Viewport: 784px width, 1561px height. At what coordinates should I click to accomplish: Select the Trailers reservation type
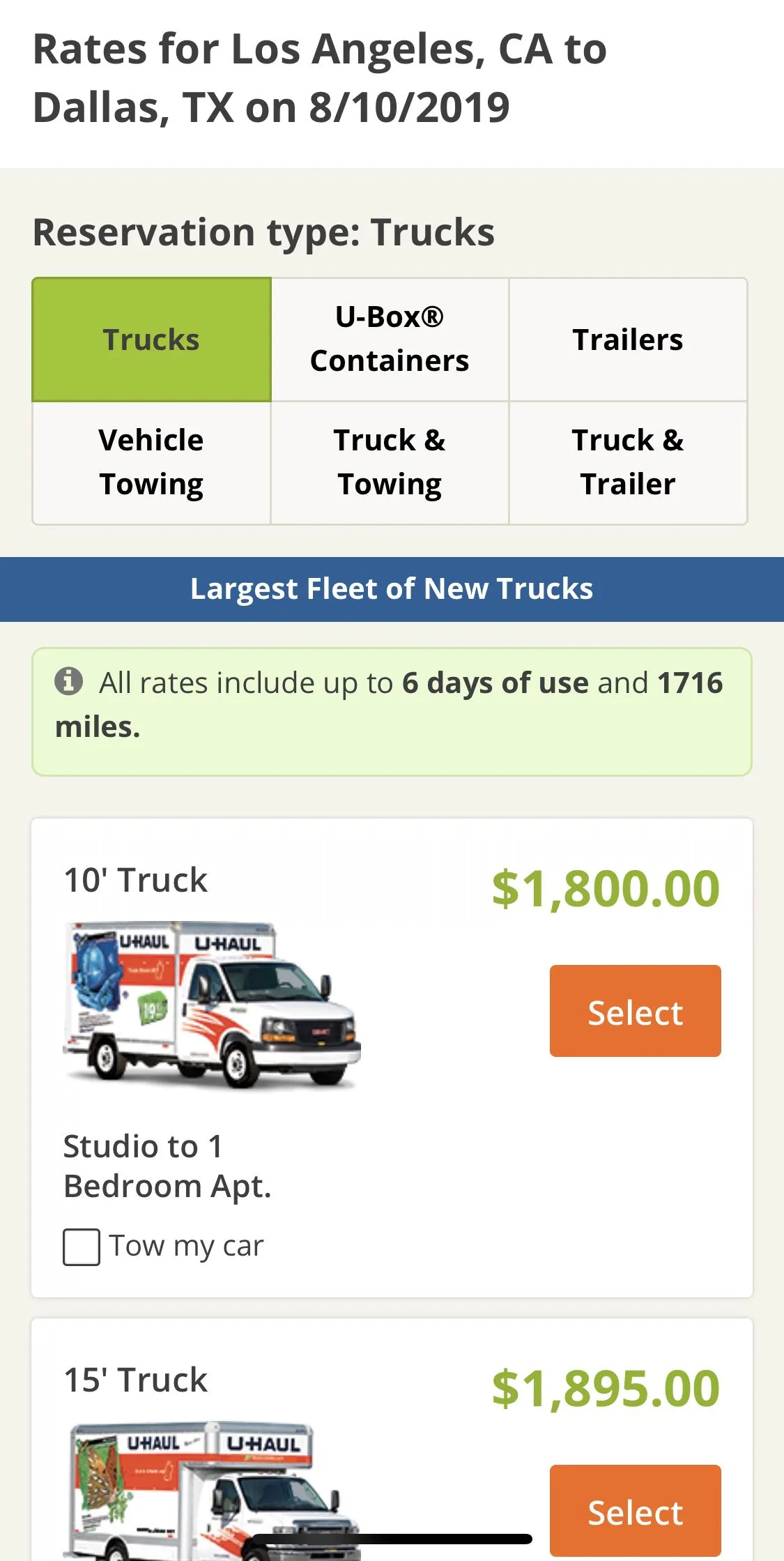pyautogui.click(x=627, y=340)
